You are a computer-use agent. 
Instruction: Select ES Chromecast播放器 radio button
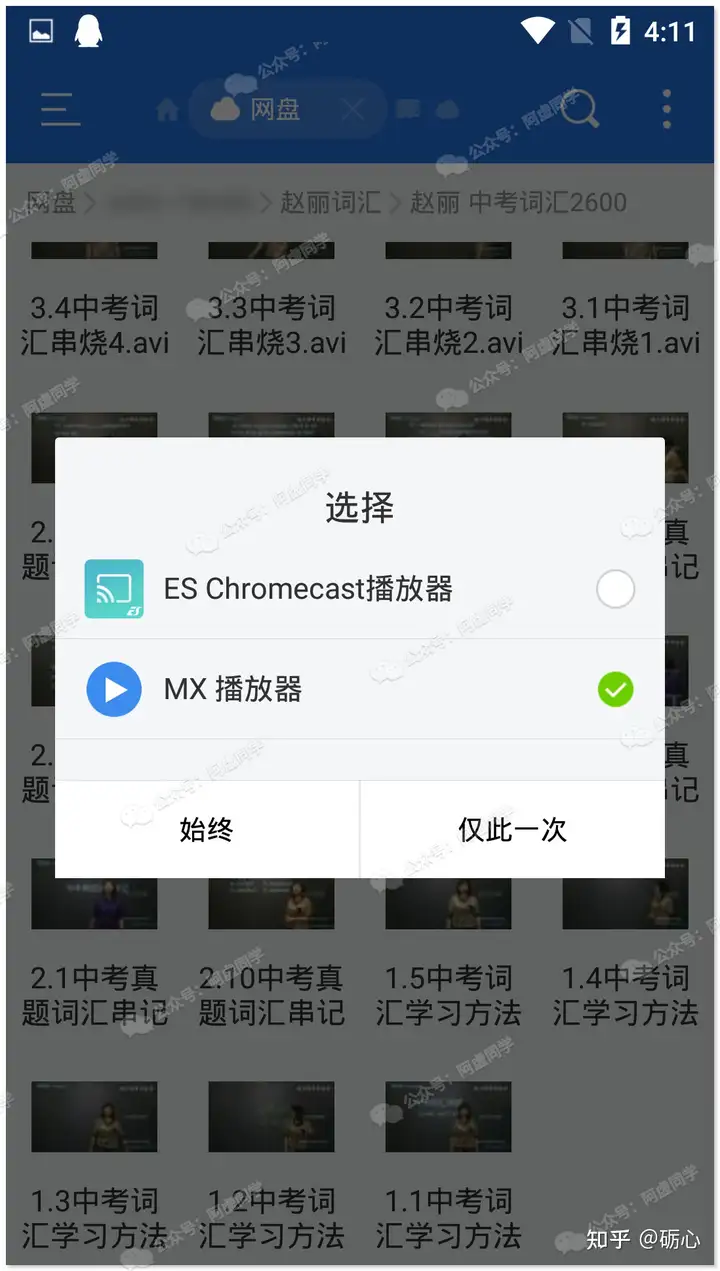click(x=615, y=589)
